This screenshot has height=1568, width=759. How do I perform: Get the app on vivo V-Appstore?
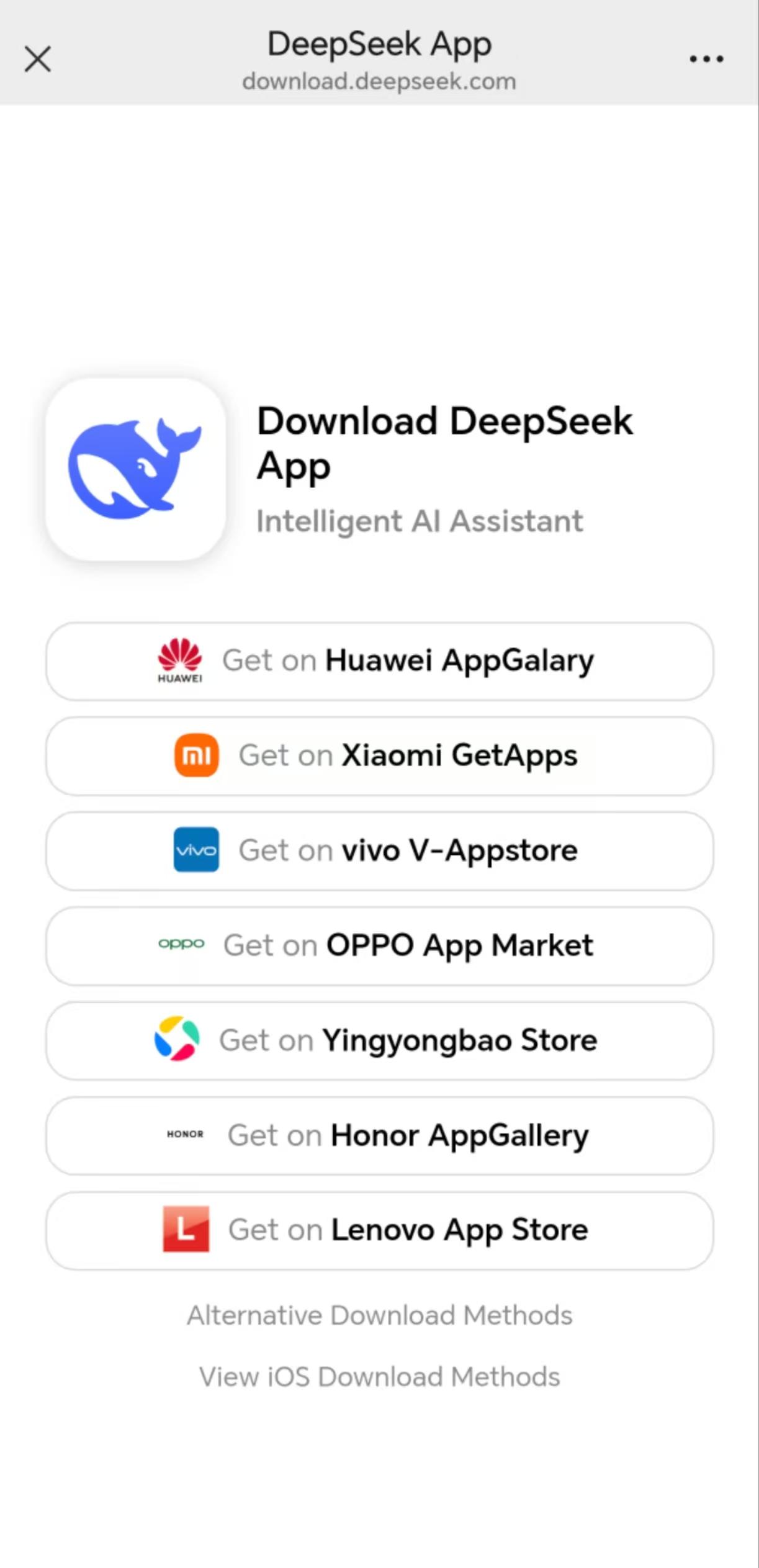(379, 850)
